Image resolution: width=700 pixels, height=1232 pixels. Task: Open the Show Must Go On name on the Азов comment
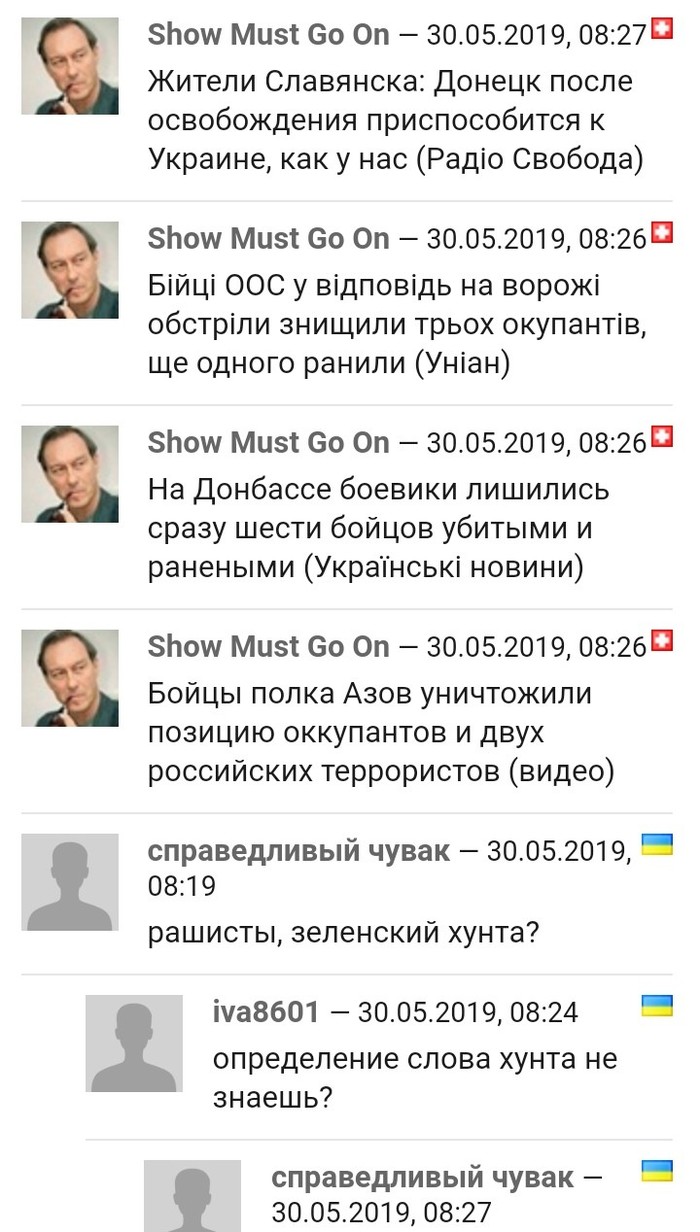[x=268, y=647]
